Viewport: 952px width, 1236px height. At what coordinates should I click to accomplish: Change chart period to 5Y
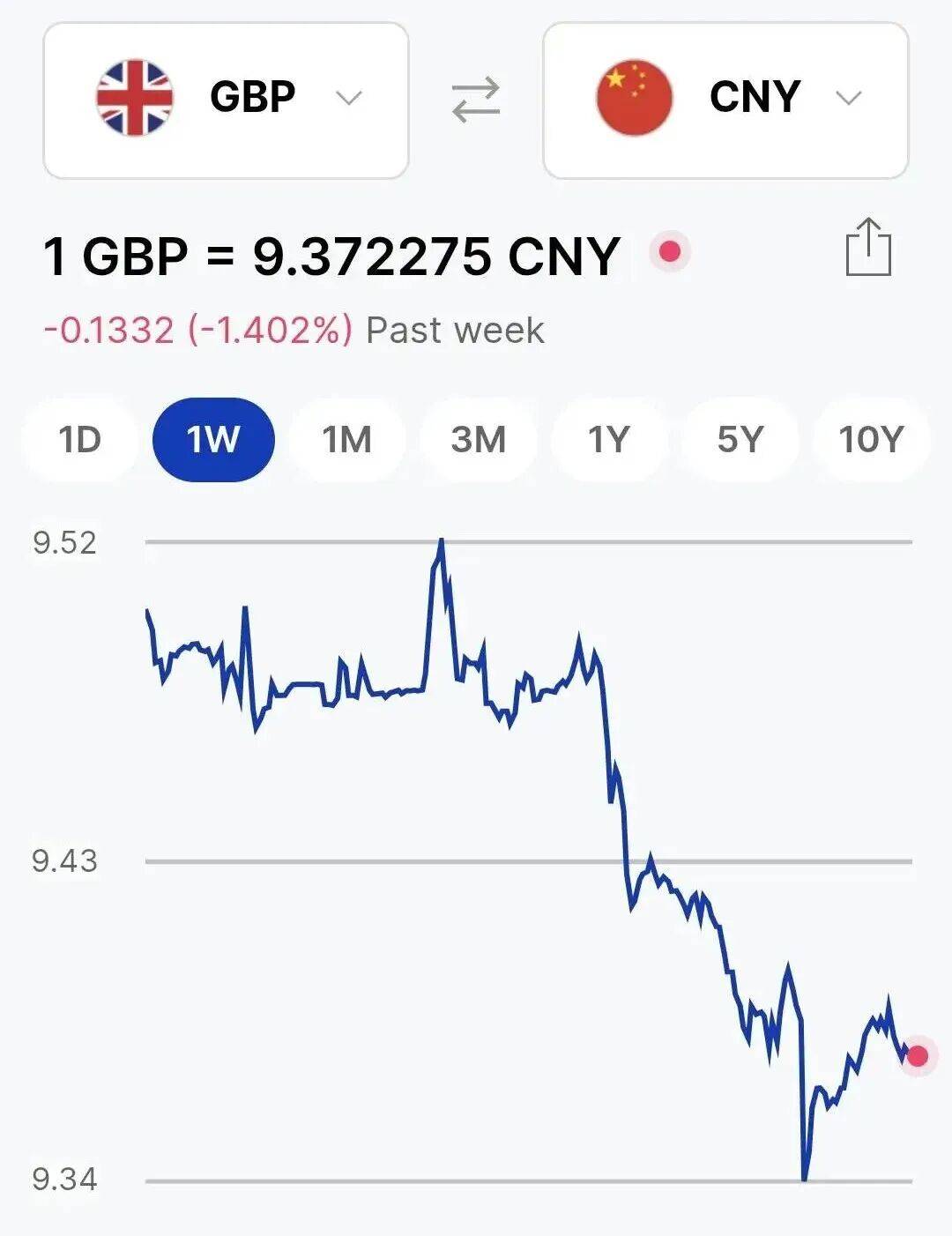740,439
